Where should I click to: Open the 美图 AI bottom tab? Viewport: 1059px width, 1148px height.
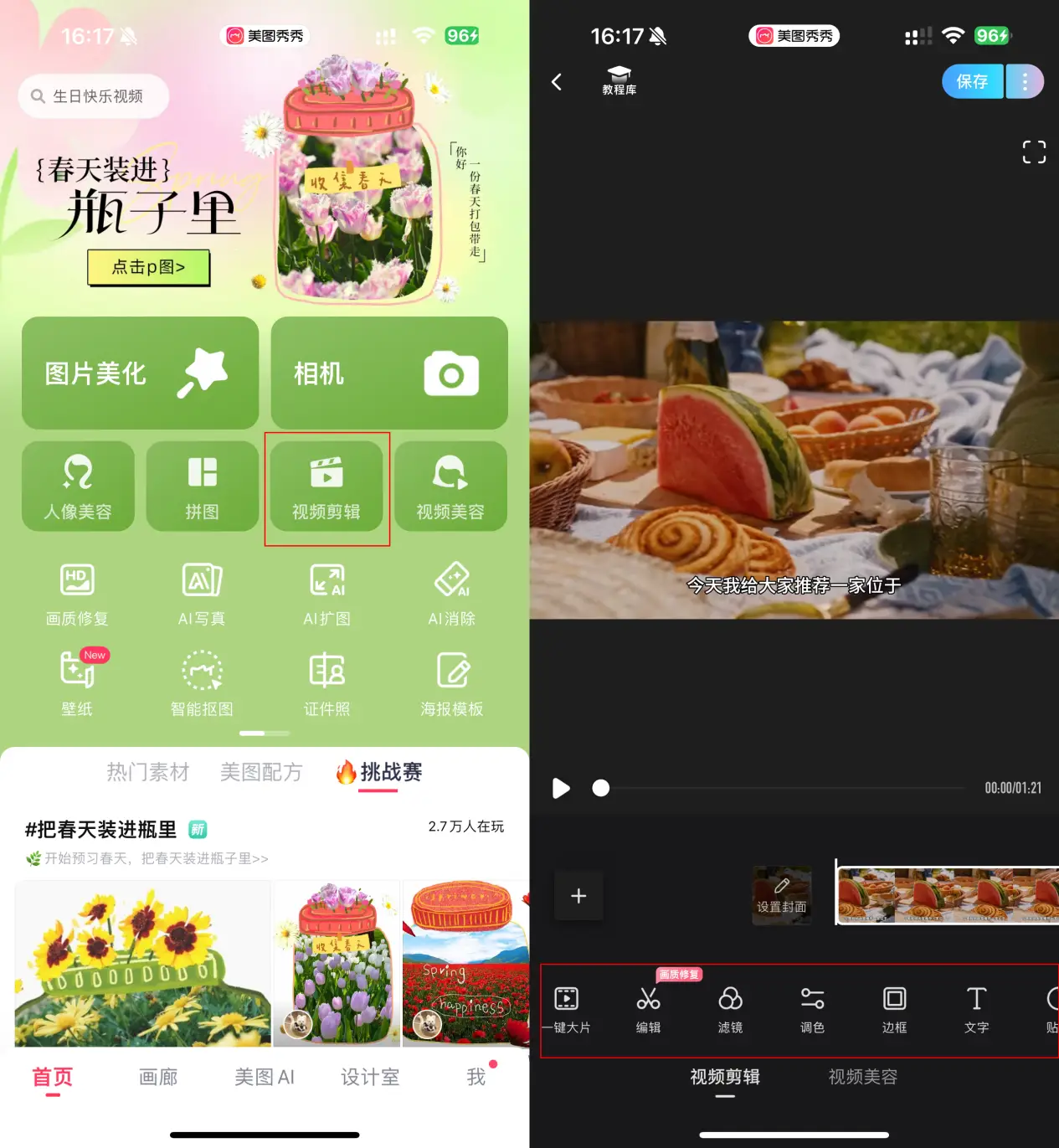(x=264, y=1077)
